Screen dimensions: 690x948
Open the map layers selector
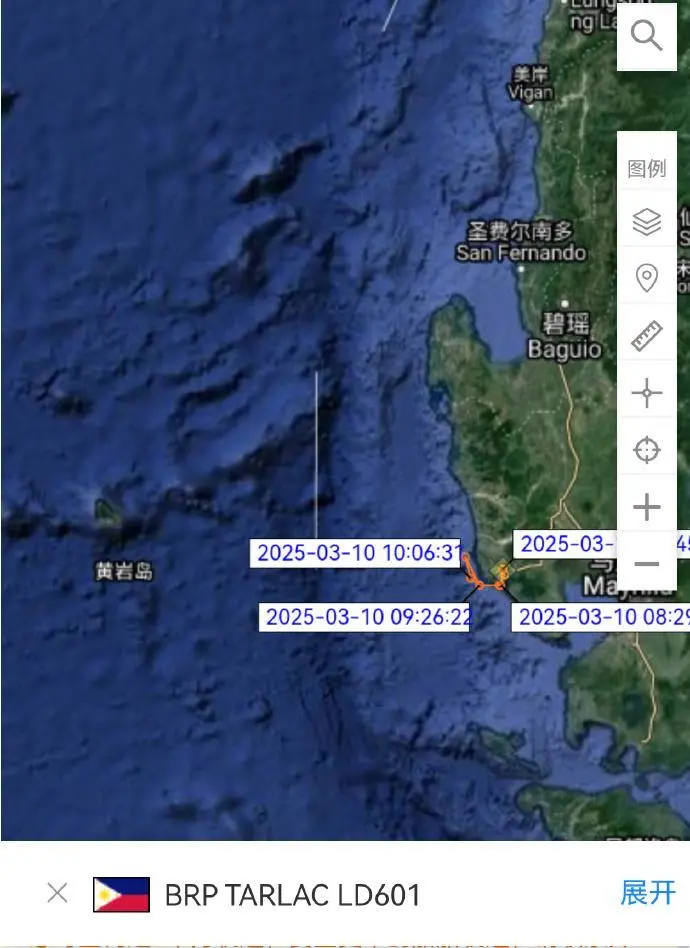[x=647, y=222]
